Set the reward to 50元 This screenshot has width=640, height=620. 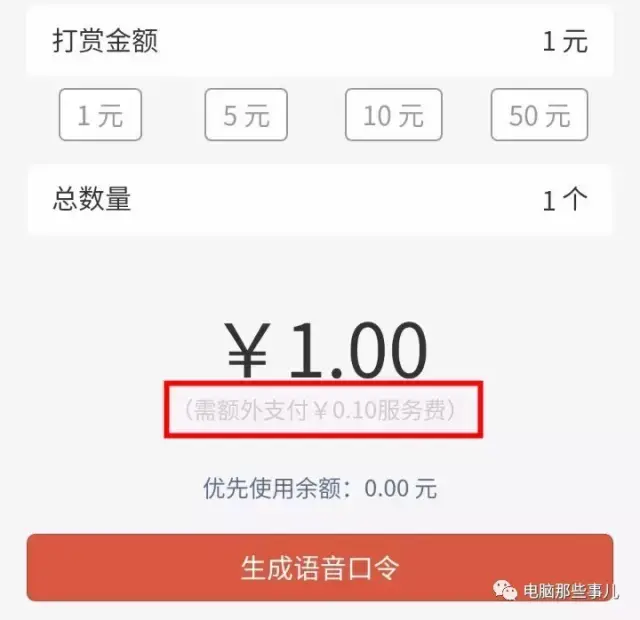pyautogui.click(x=539, y=115)
